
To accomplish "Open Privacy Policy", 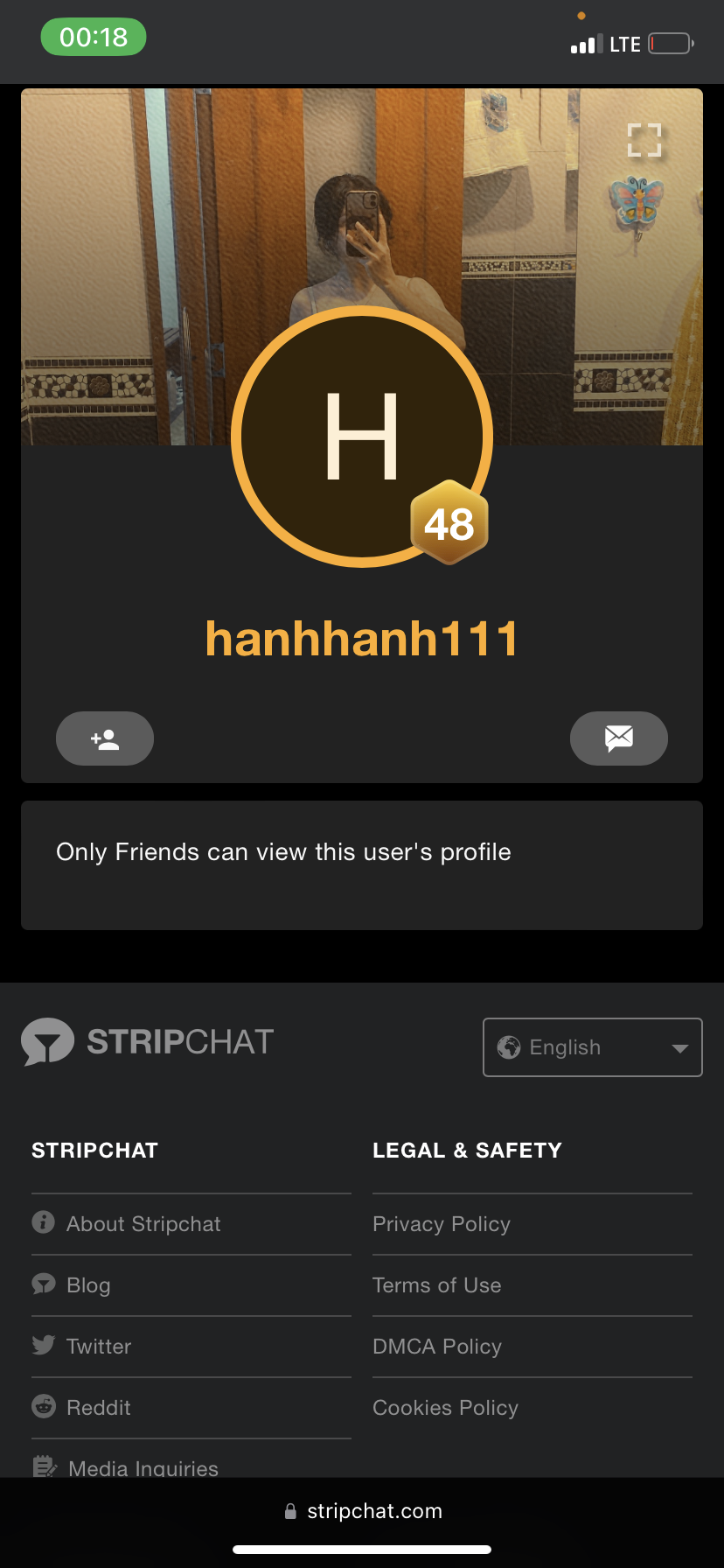I will click(x=442, y=1224).
